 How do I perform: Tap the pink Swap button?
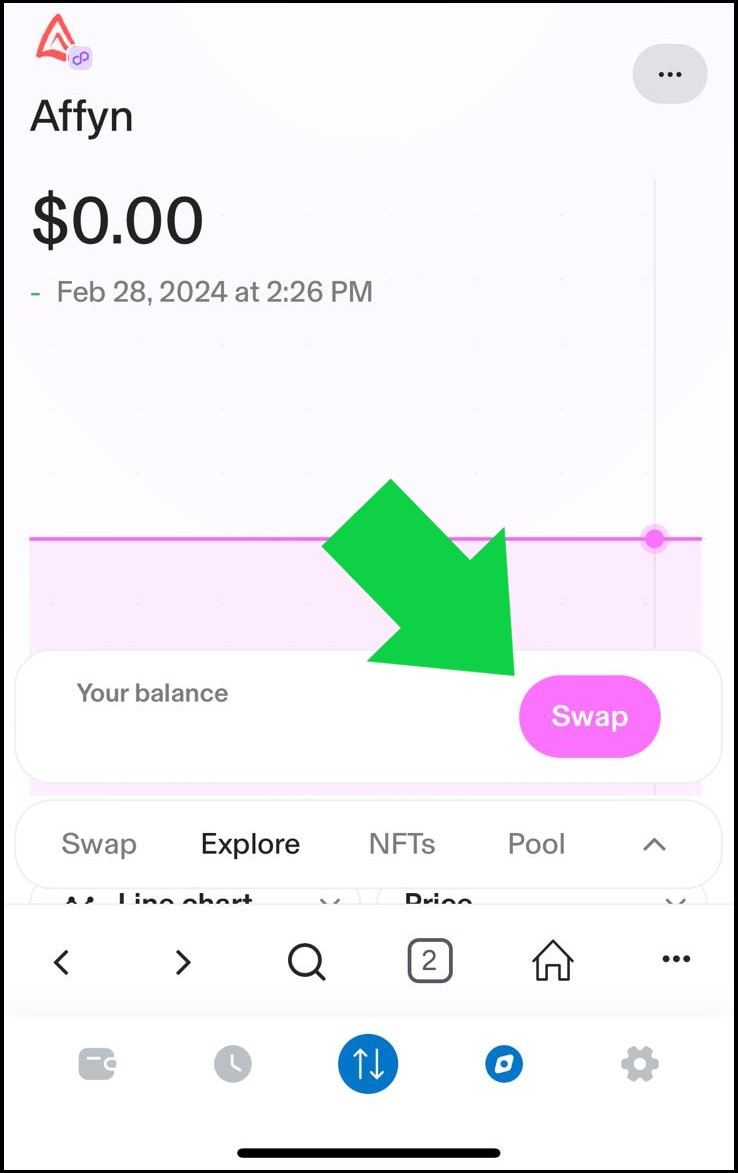(589, 716)
